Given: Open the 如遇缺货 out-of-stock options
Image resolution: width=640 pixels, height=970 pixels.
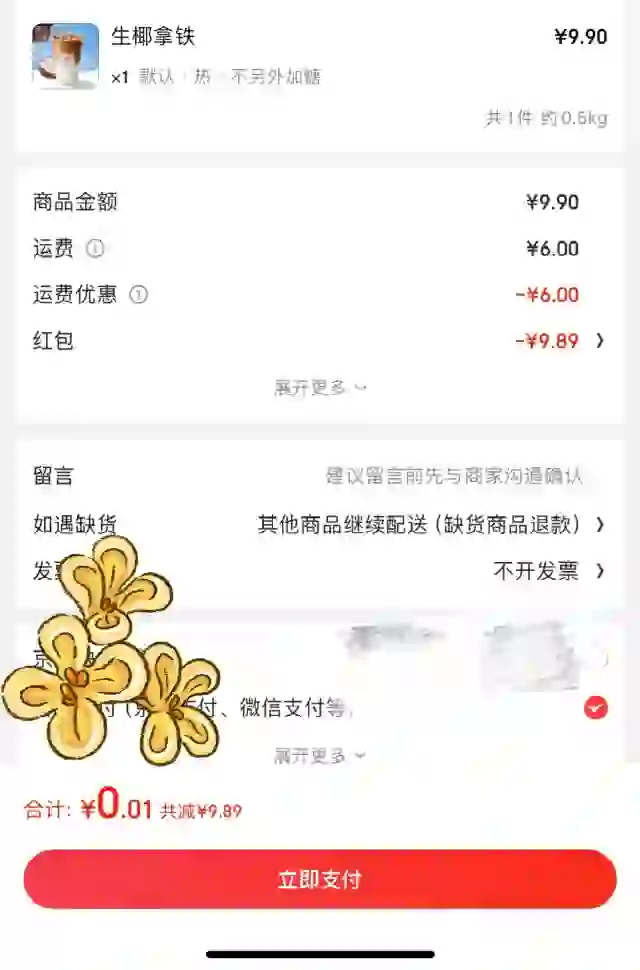Looking at the screenshot, I should [430, 524].
